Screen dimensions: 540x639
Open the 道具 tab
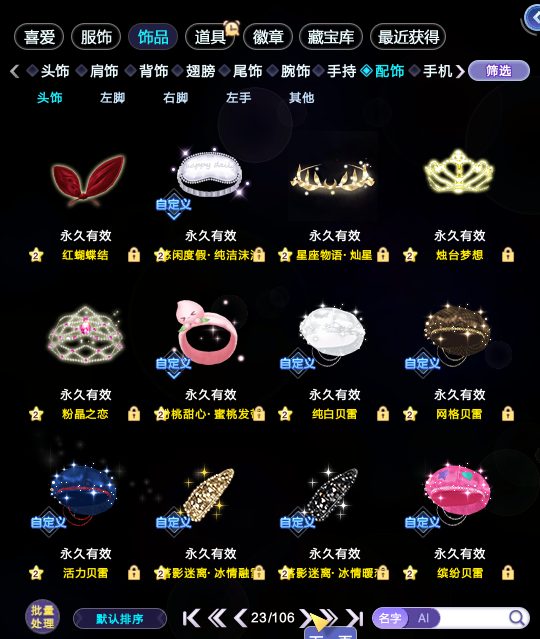[x=210, y=37]
